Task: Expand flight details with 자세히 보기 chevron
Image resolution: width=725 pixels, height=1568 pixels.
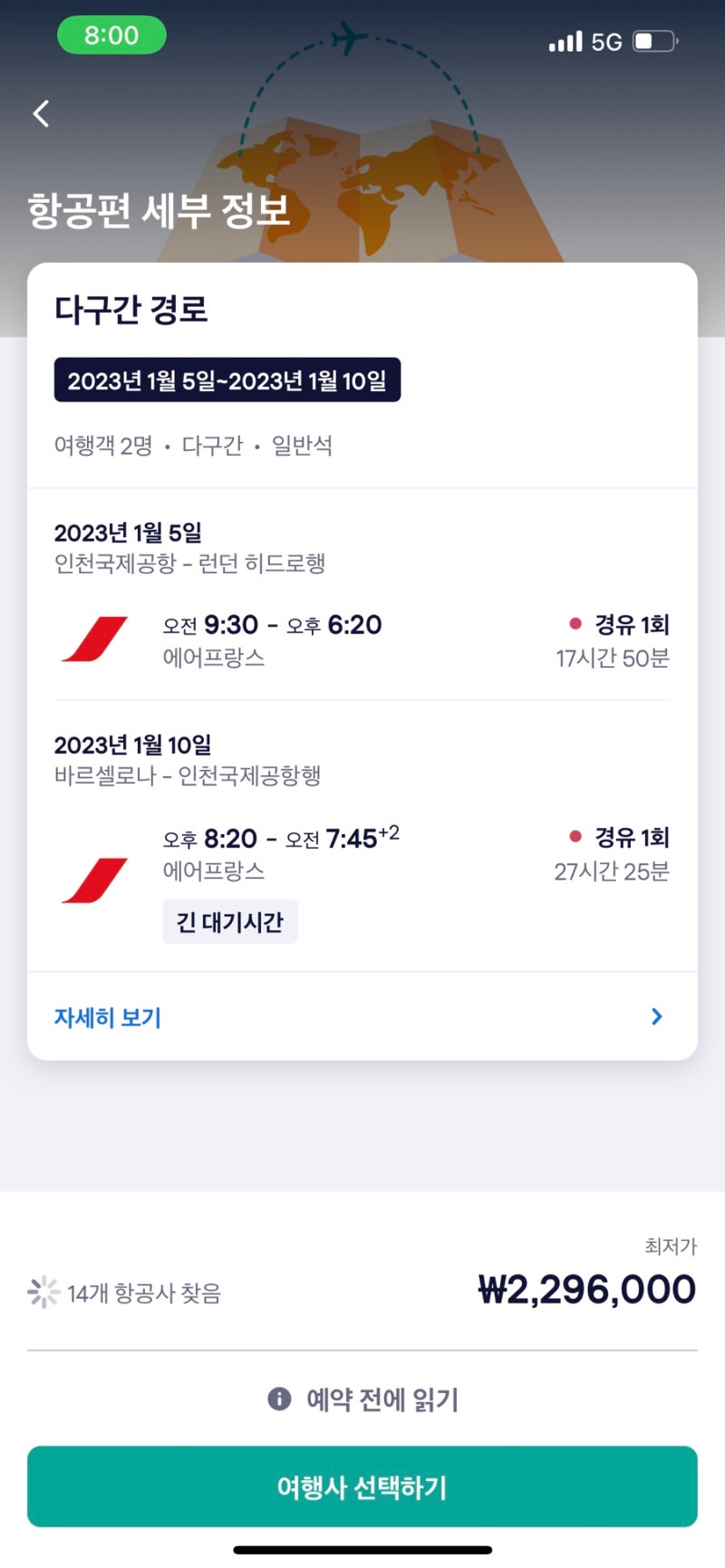Action: point(655,1016)
